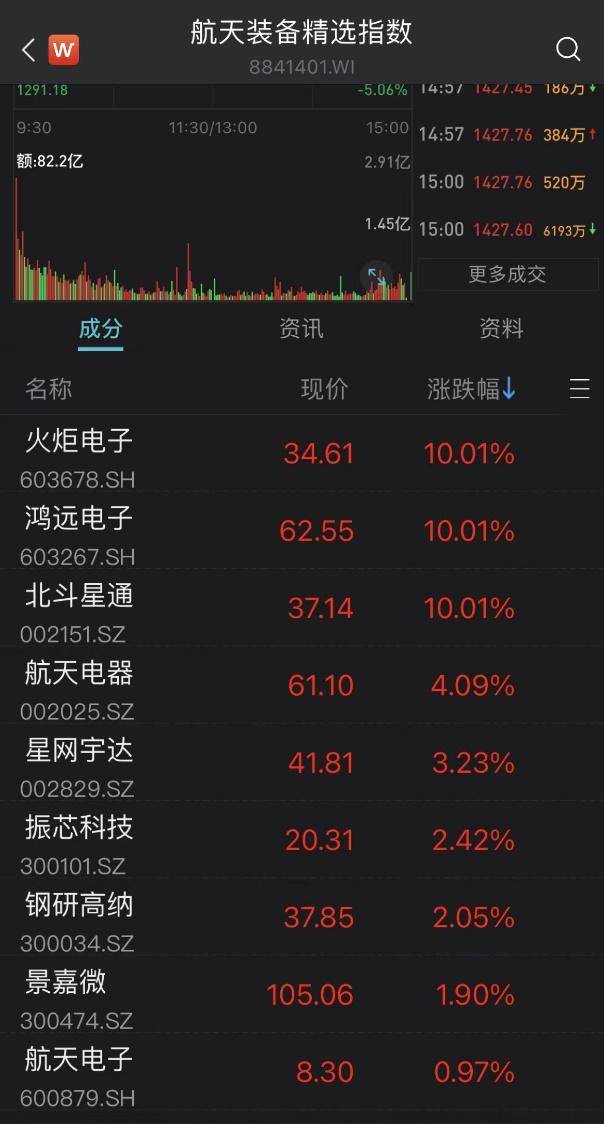Viewport: 604px width, 1124px height.
Task: Select the 钢研高纳 stock row
Action: click(302, 918)
